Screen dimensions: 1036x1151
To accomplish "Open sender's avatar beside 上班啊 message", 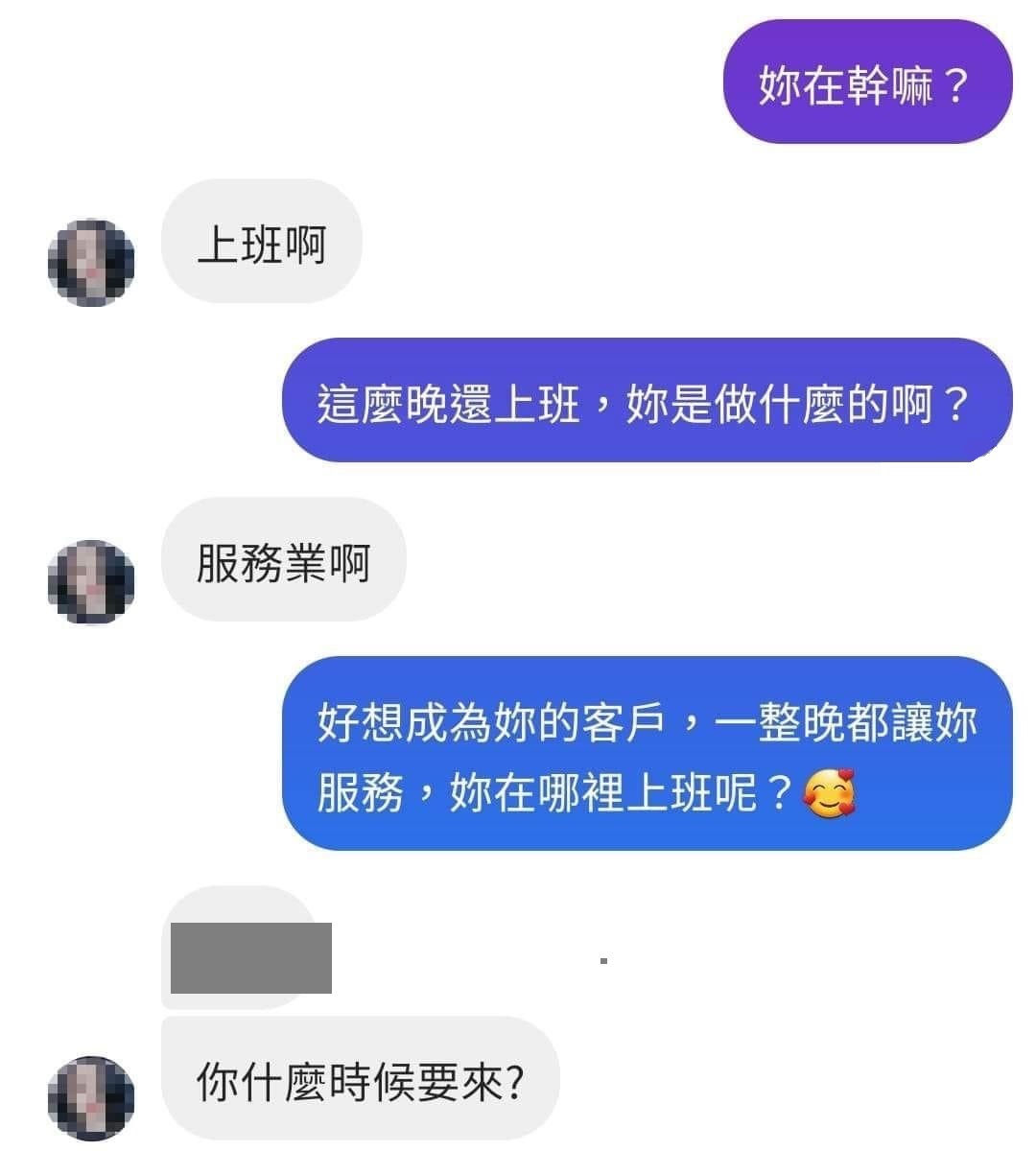I will click(x=91, y=263).
